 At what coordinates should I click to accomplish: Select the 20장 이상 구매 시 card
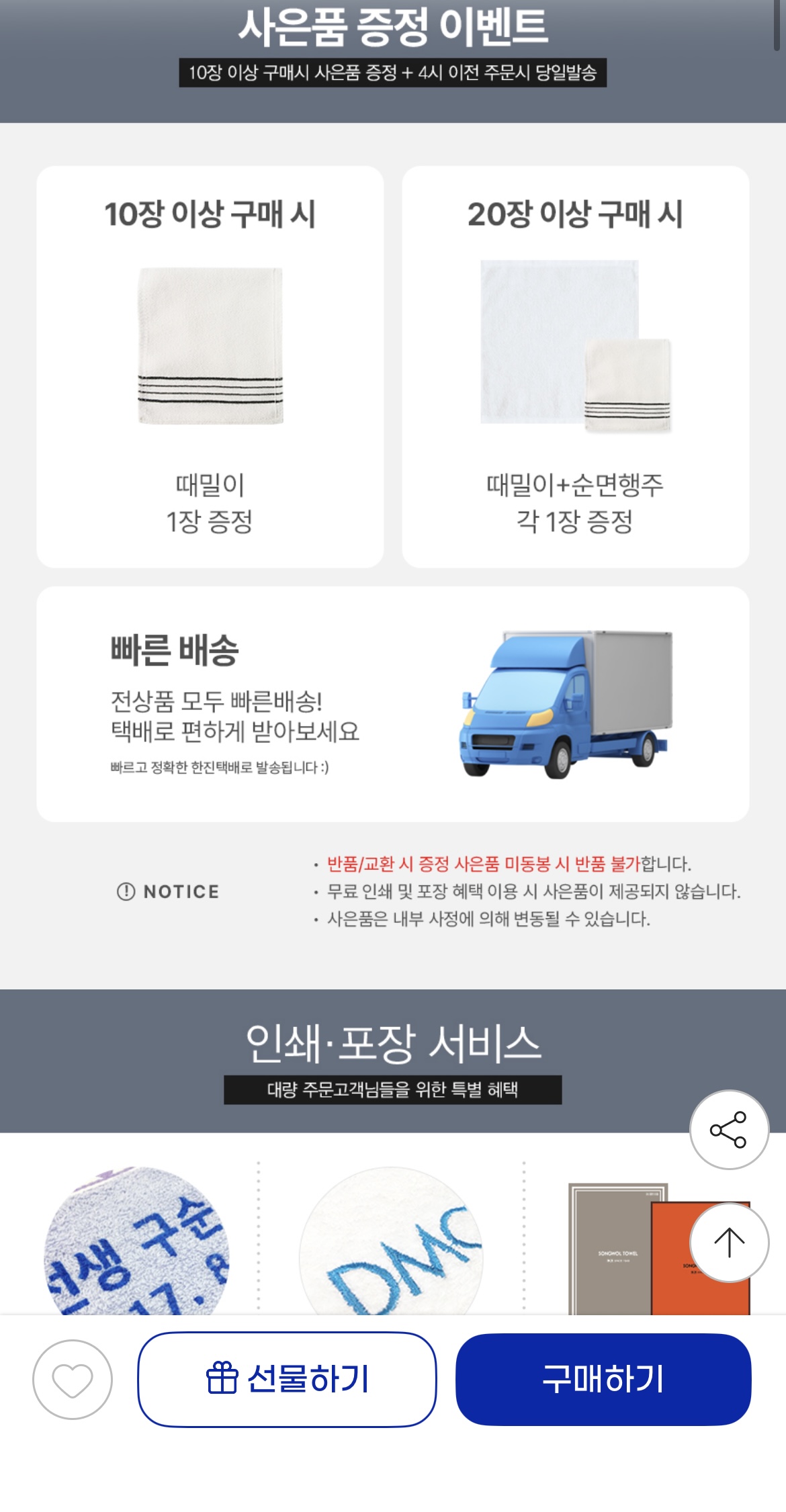tap(574, 367)
